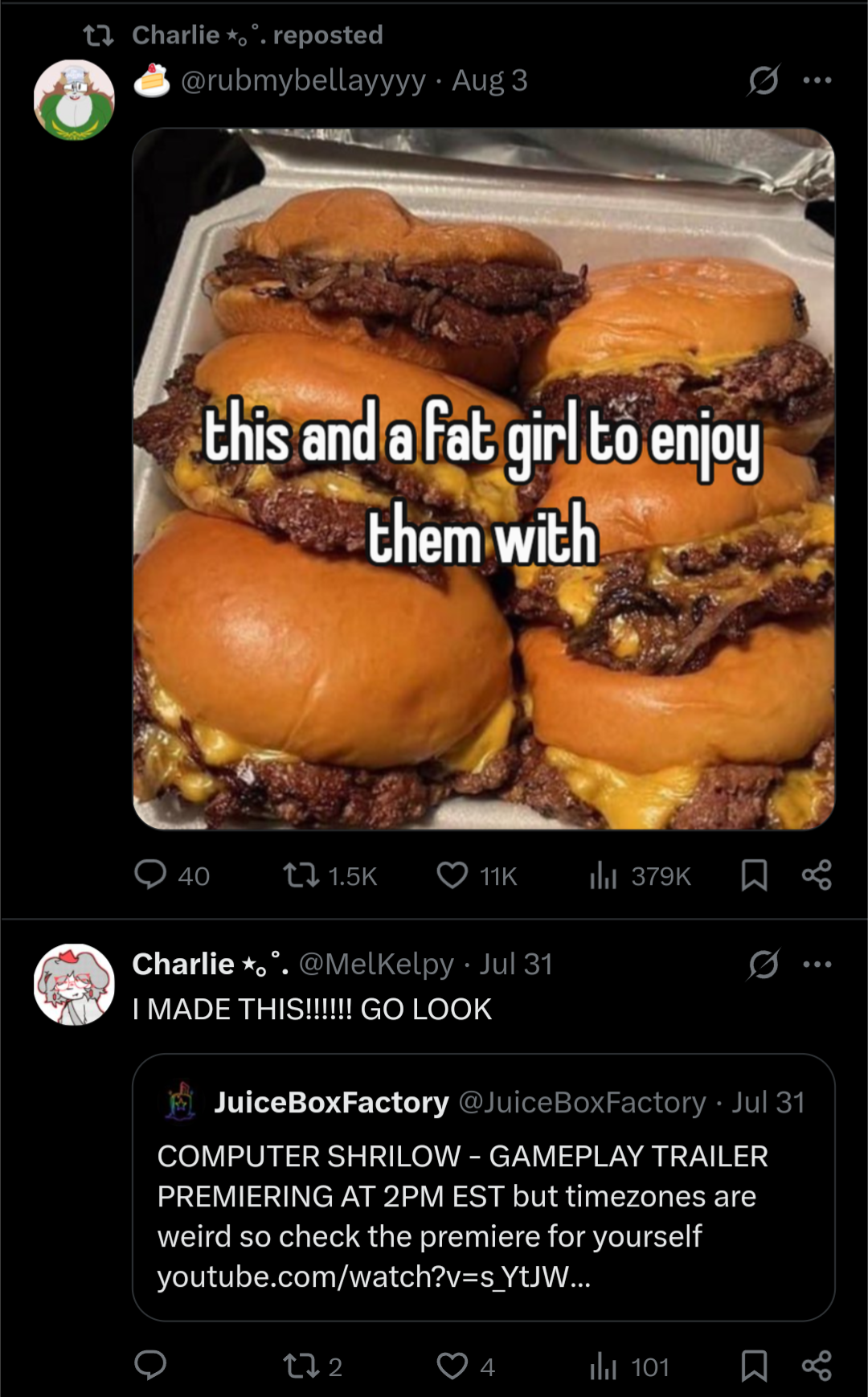This screenshot has height=1397, width=868.
Task: View analytics showing 379K views
Action: coord(603,875)
